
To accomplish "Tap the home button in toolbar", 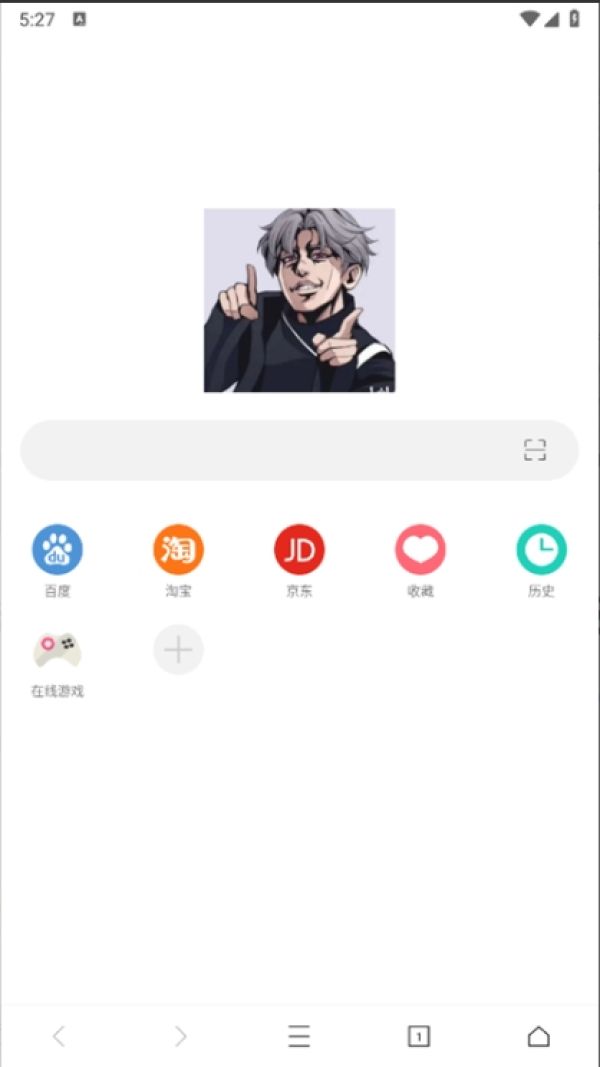I will pos(539,1036).
